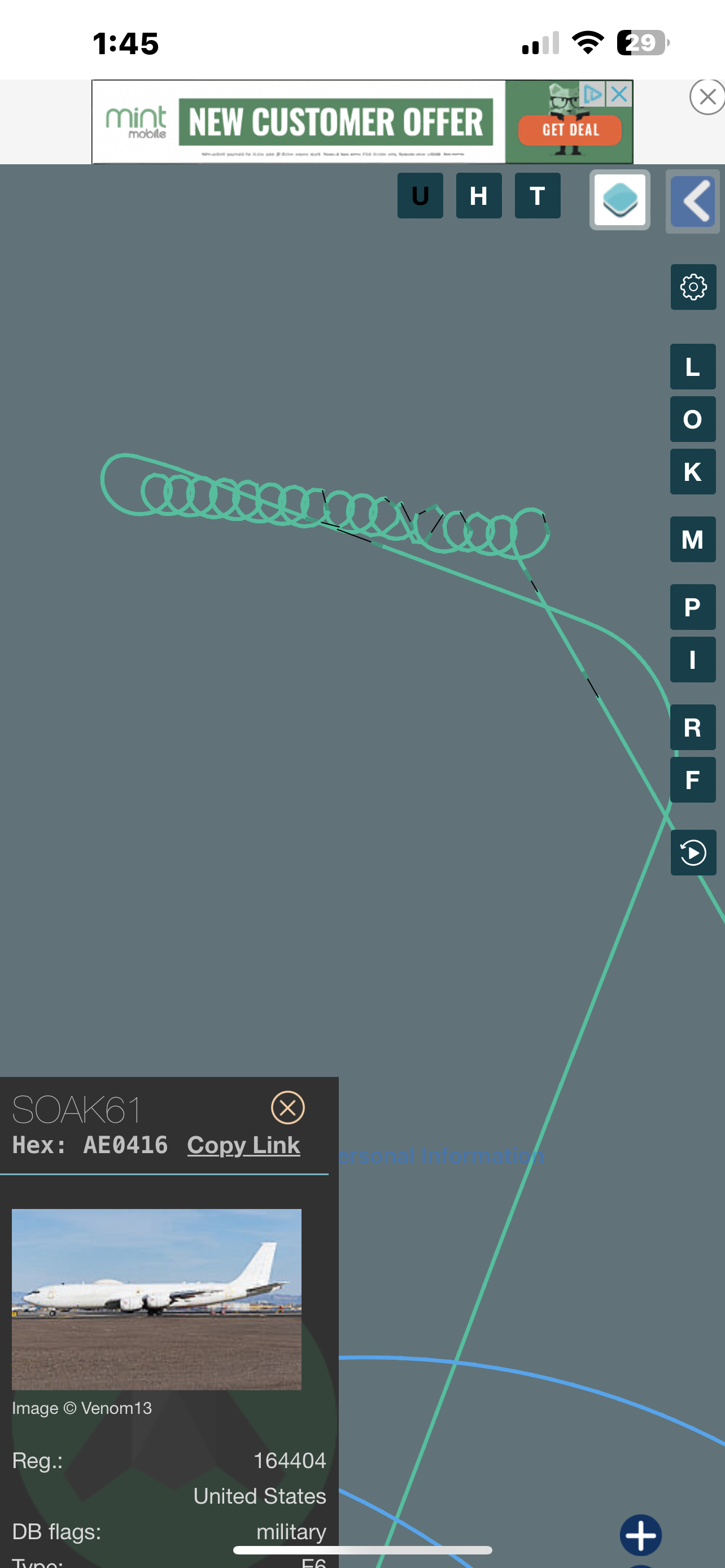Screen dimensions: 725x1568
Task: Collapse the sidebar with the left arrow
Action: point(693,201)
